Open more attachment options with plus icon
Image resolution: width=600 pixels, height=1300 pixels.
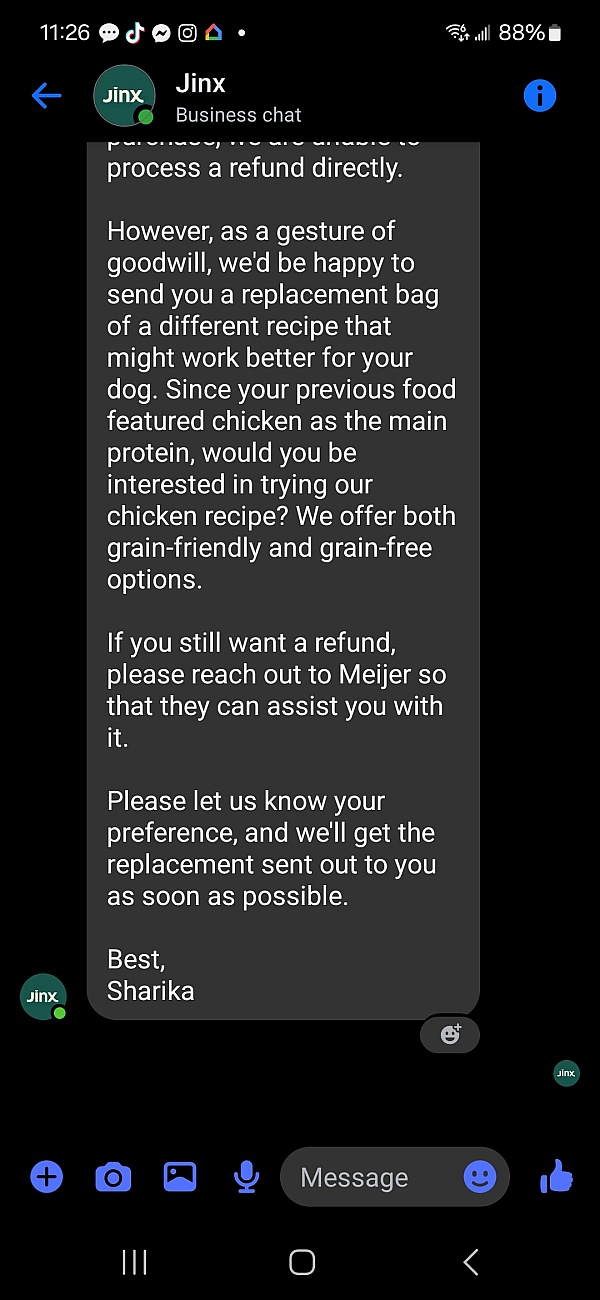(46, 1177)
